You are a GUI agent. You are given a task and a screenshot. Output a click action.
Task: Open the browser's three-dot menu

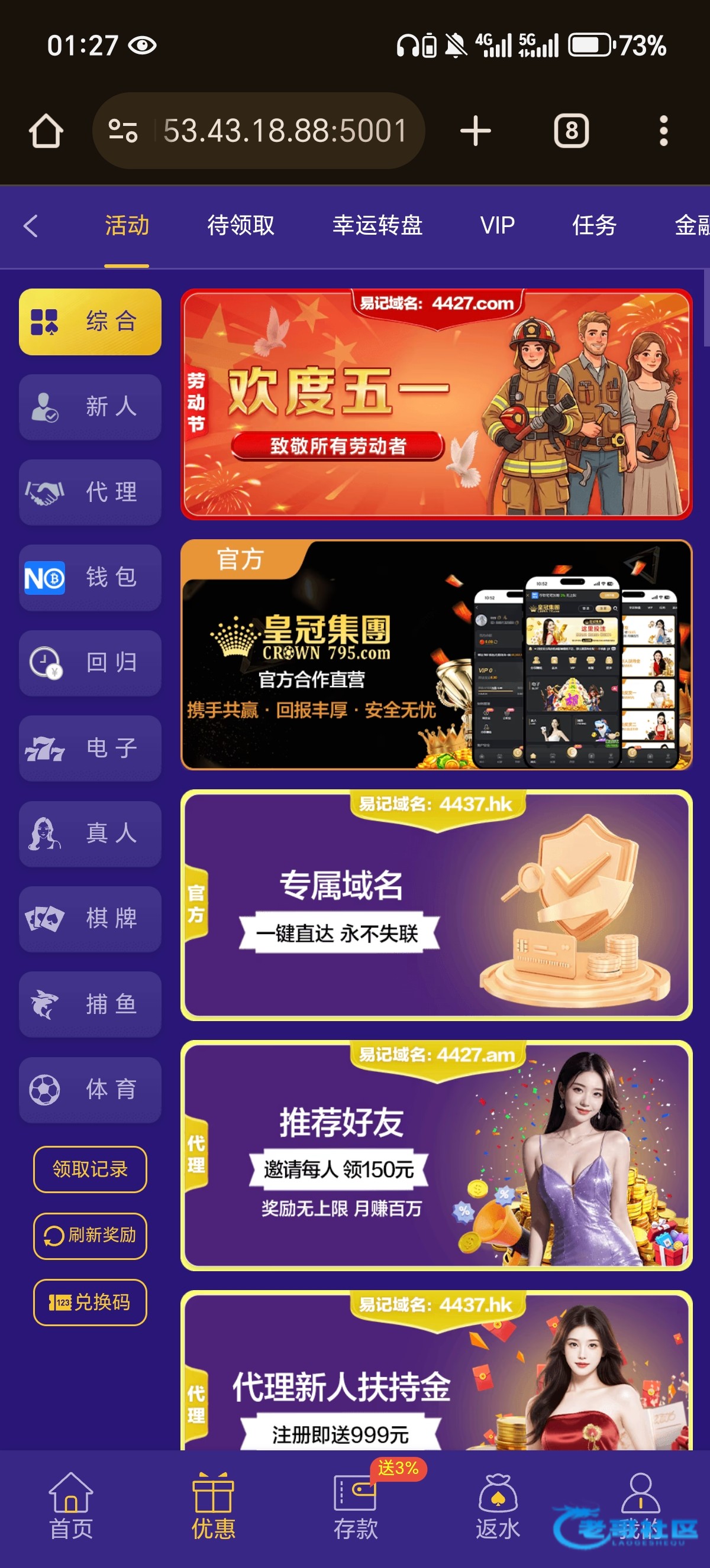pos(663,131)
